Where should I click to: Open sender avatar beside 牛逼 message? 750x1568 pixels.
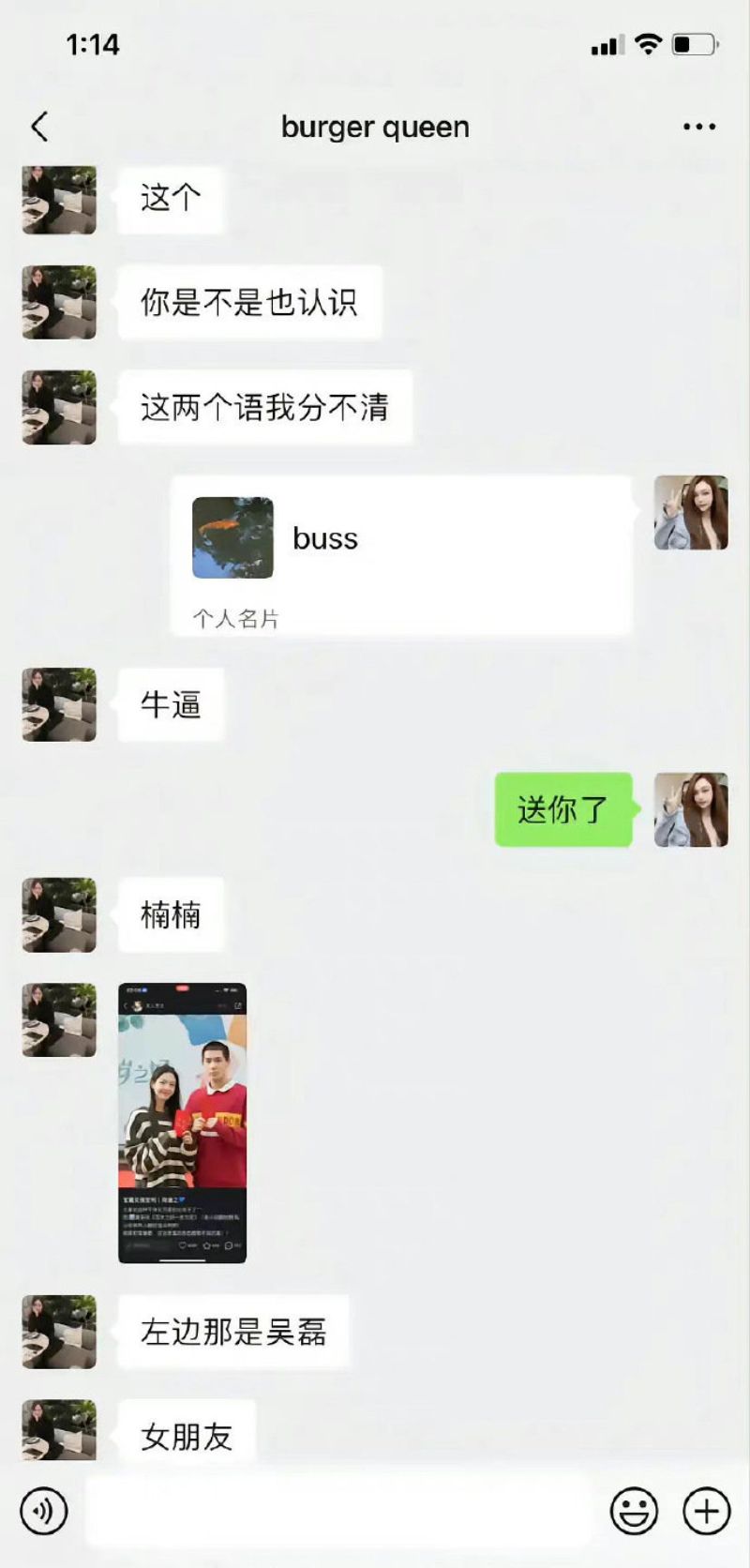coord(59,704)
